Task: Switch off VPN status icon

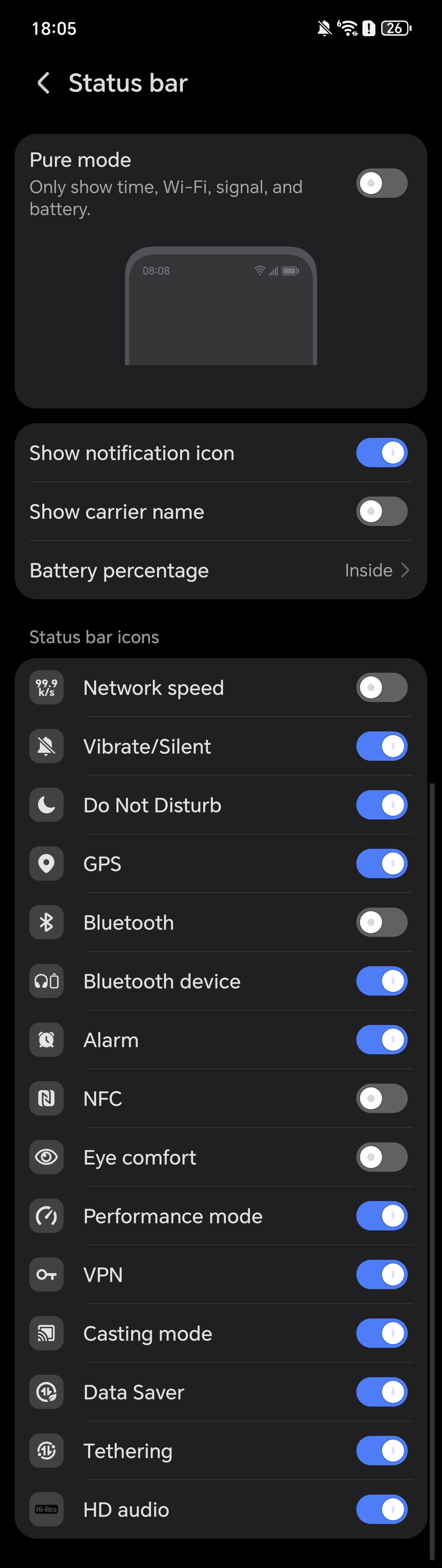Action: (x=381, y=1274)
